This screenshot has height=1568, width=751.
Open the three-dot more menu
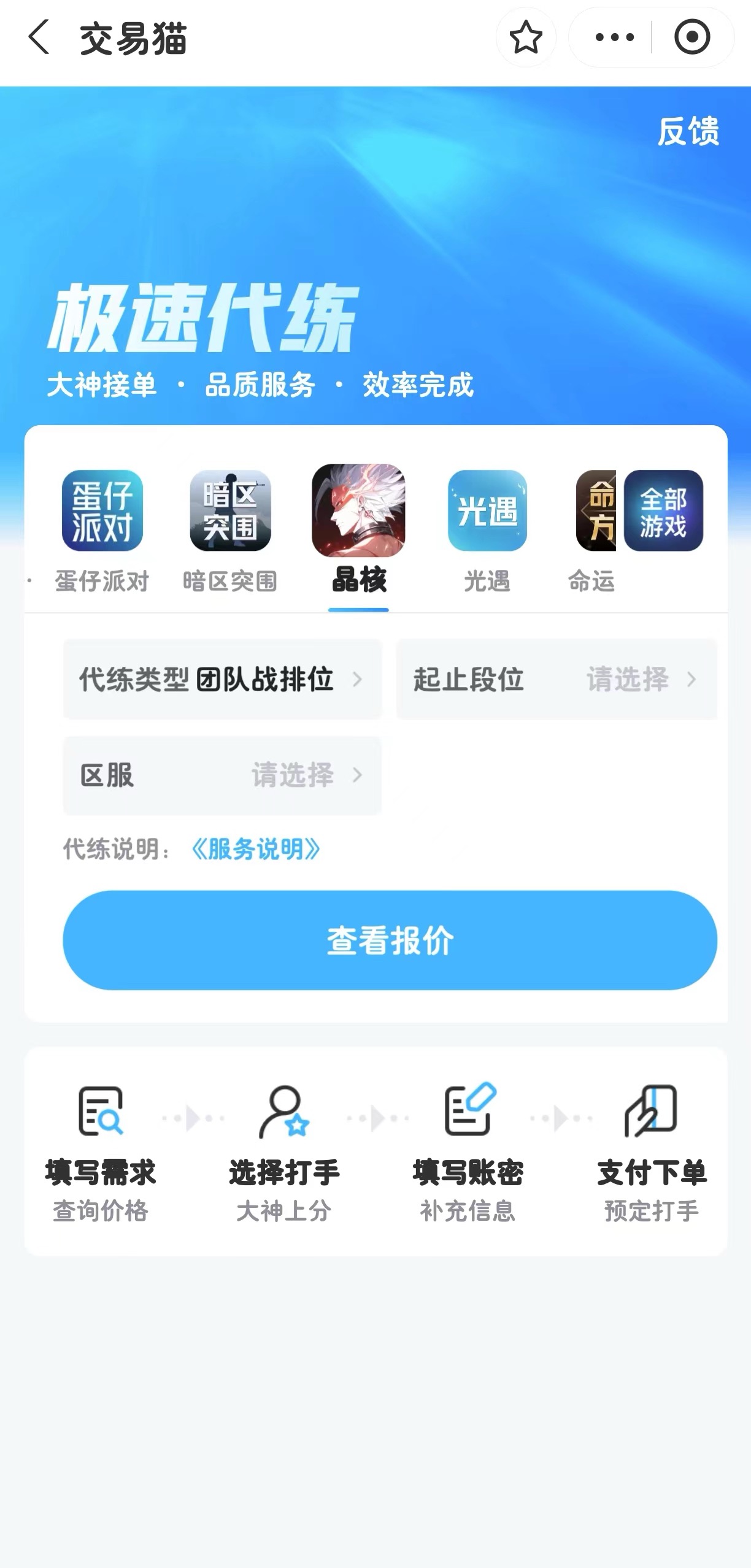614,37
